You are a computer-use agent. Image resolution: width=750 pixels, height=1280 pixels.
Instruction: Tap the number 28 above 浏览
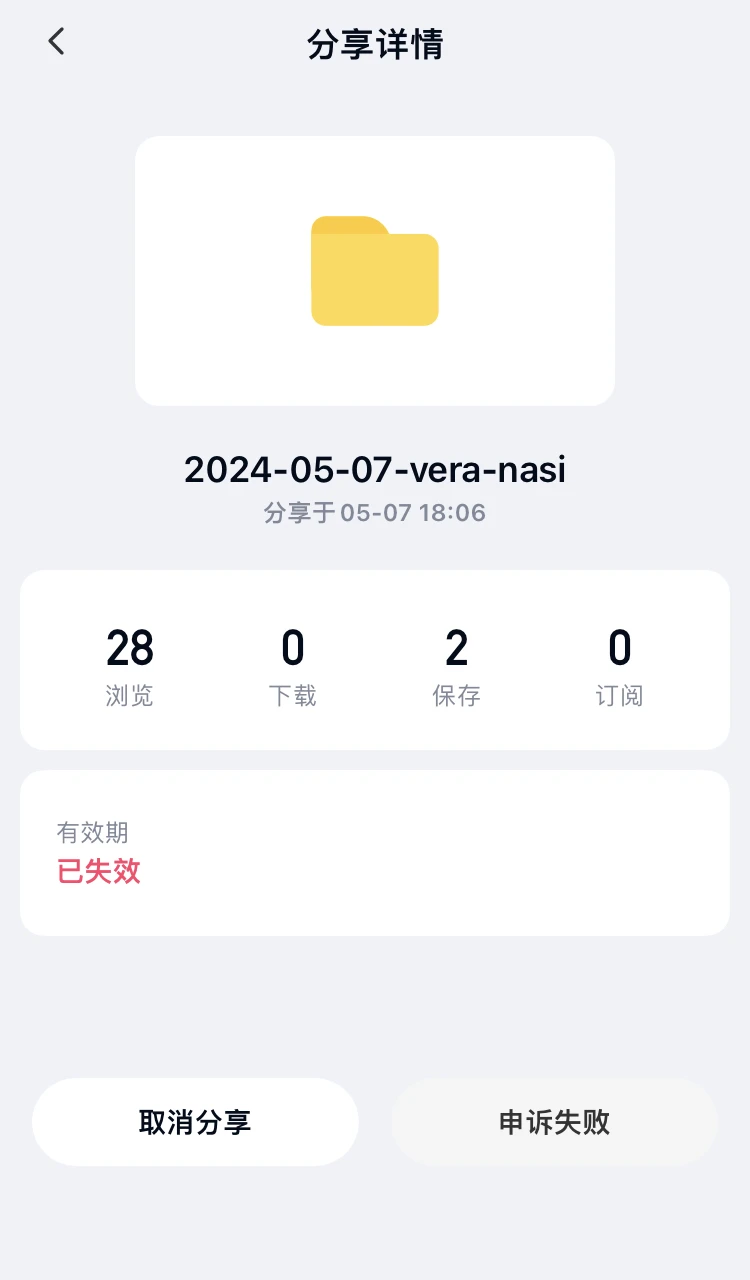(x=131, y=648)
